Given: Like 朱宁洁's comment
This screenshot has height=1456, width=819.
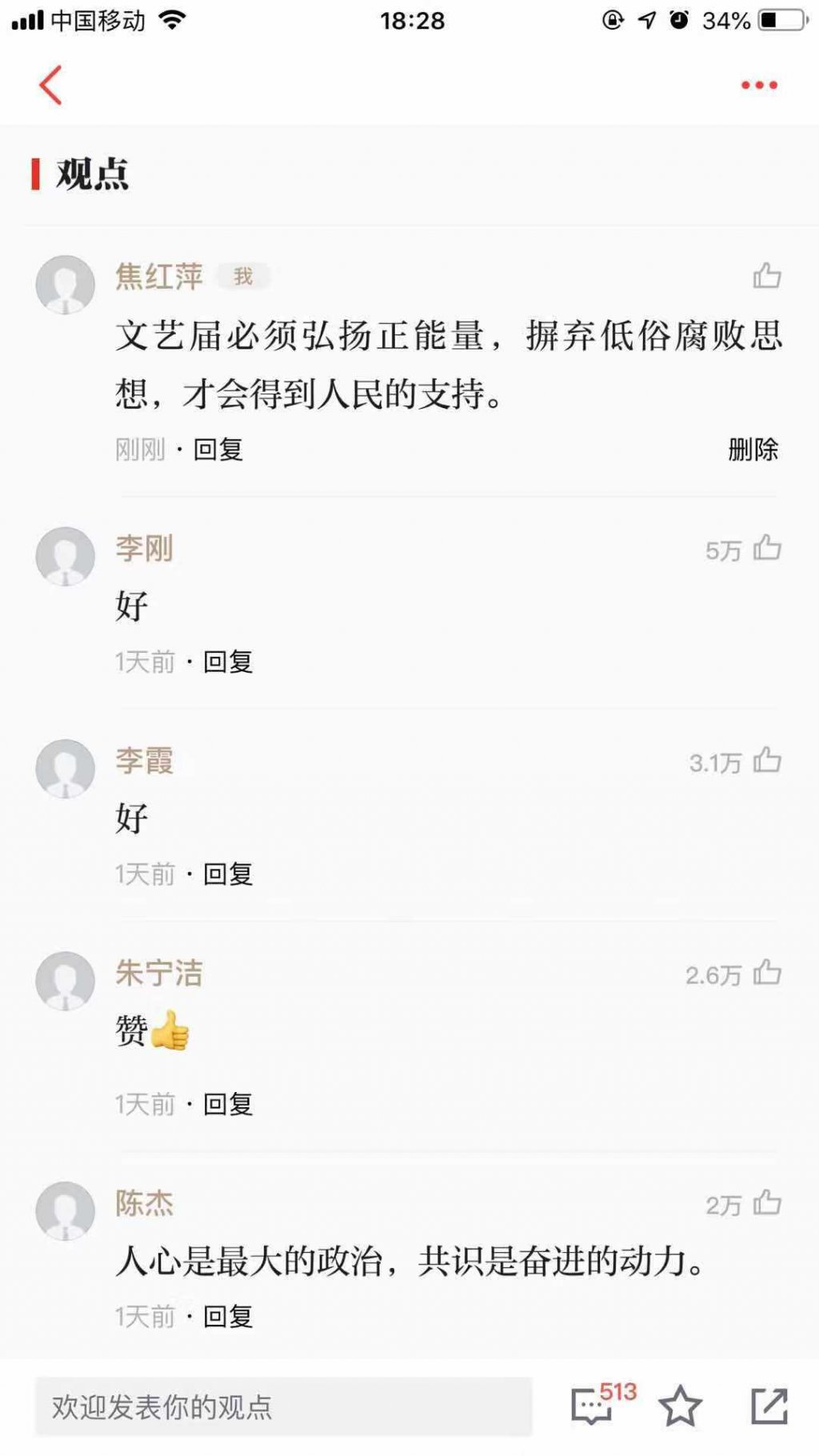Looking at the screenshot, I should click(x=766, y=974).
